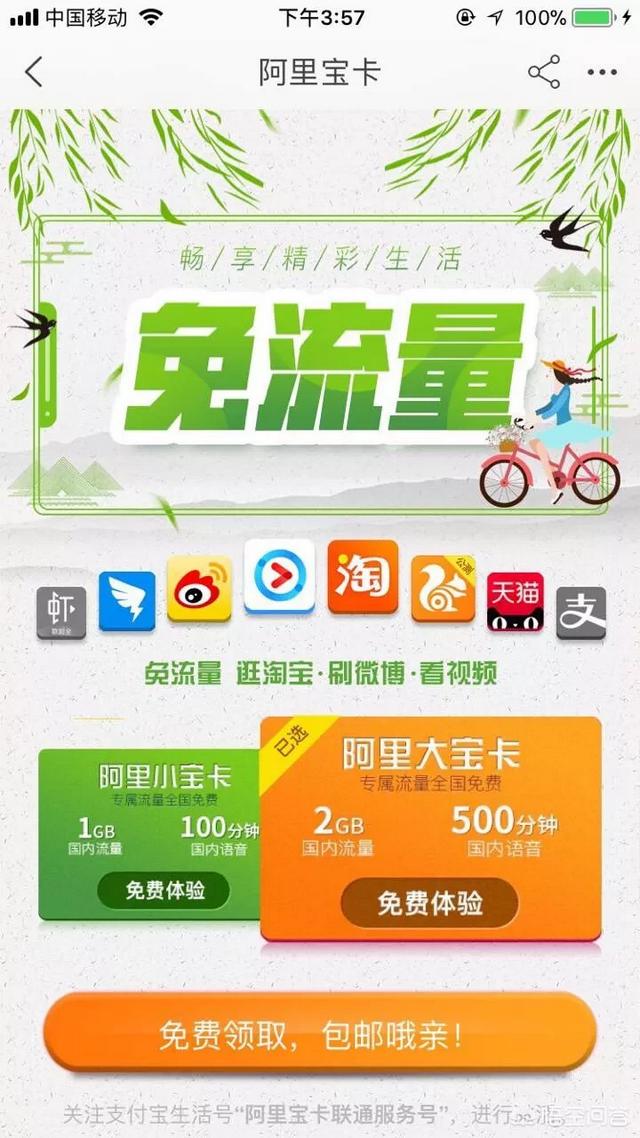
Task: Tap 免费体验 on 阿里大宝卡
Action: 429,904
